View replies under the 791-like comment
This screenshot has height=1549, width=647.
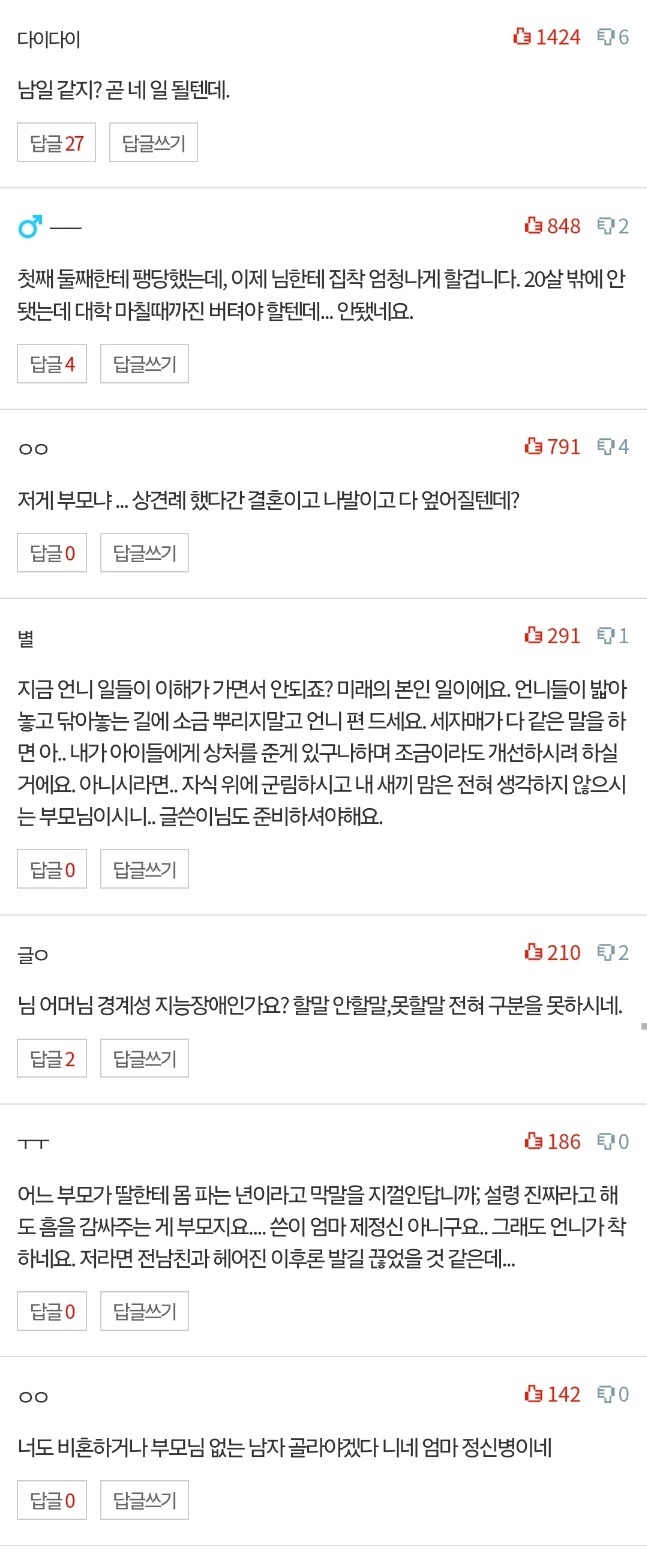(x=52, y=553)
